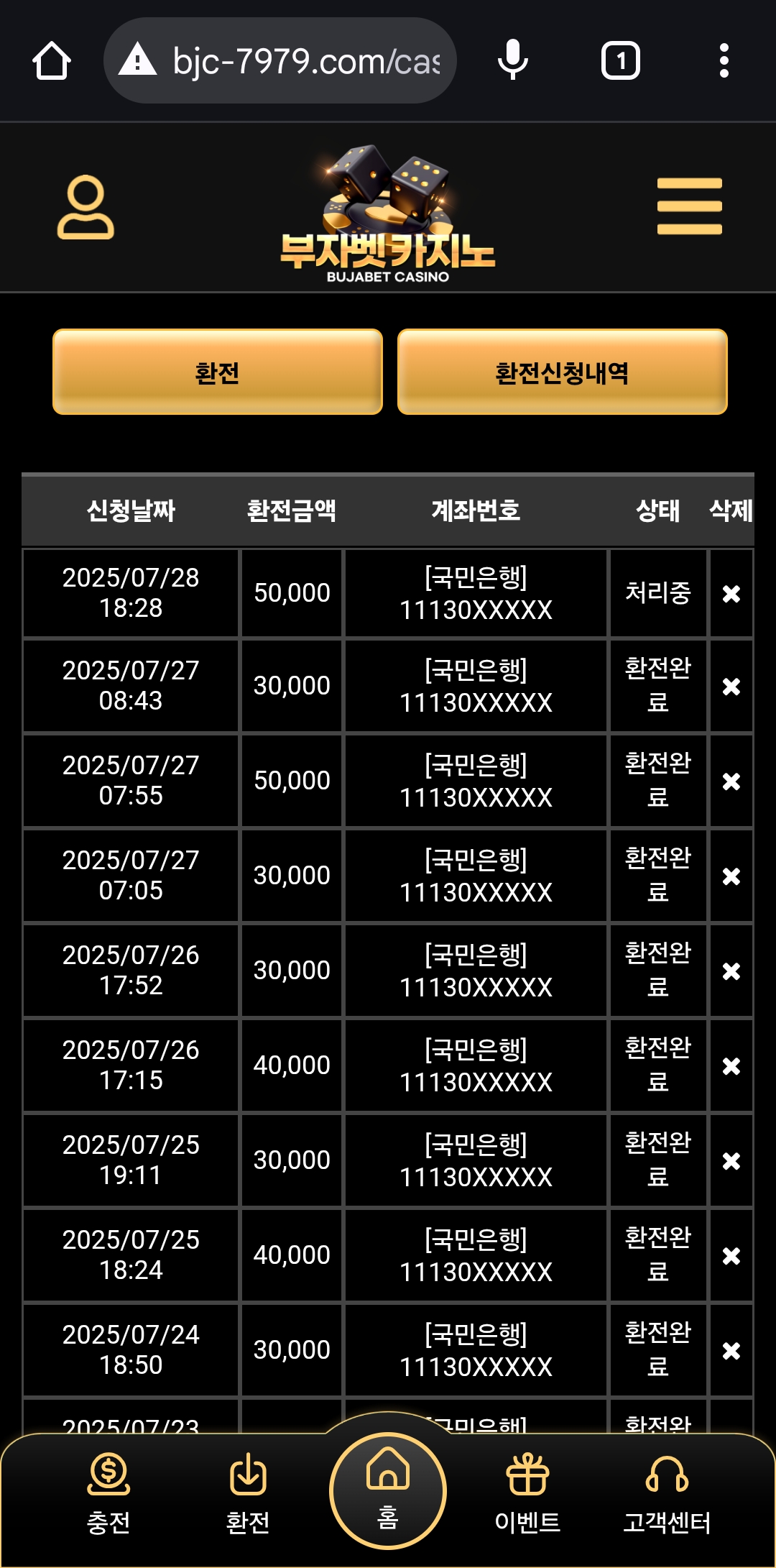The width and height of the screenshot is (776, 1568).
Task: Delete the 2025/07/28 18:28 withdrawal entry
Action: click(x=731, y=594)
